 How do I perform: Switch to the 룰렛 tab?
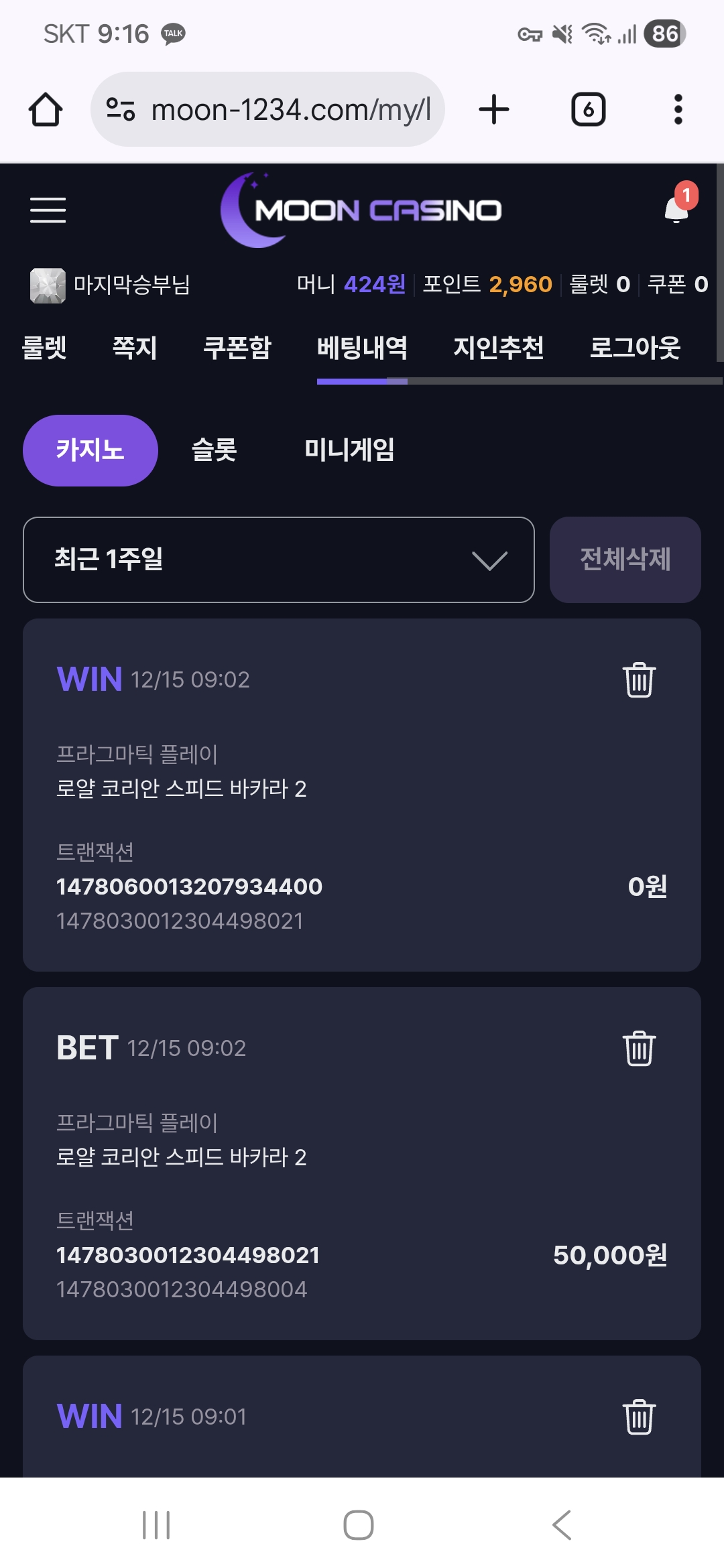point(44,348)
